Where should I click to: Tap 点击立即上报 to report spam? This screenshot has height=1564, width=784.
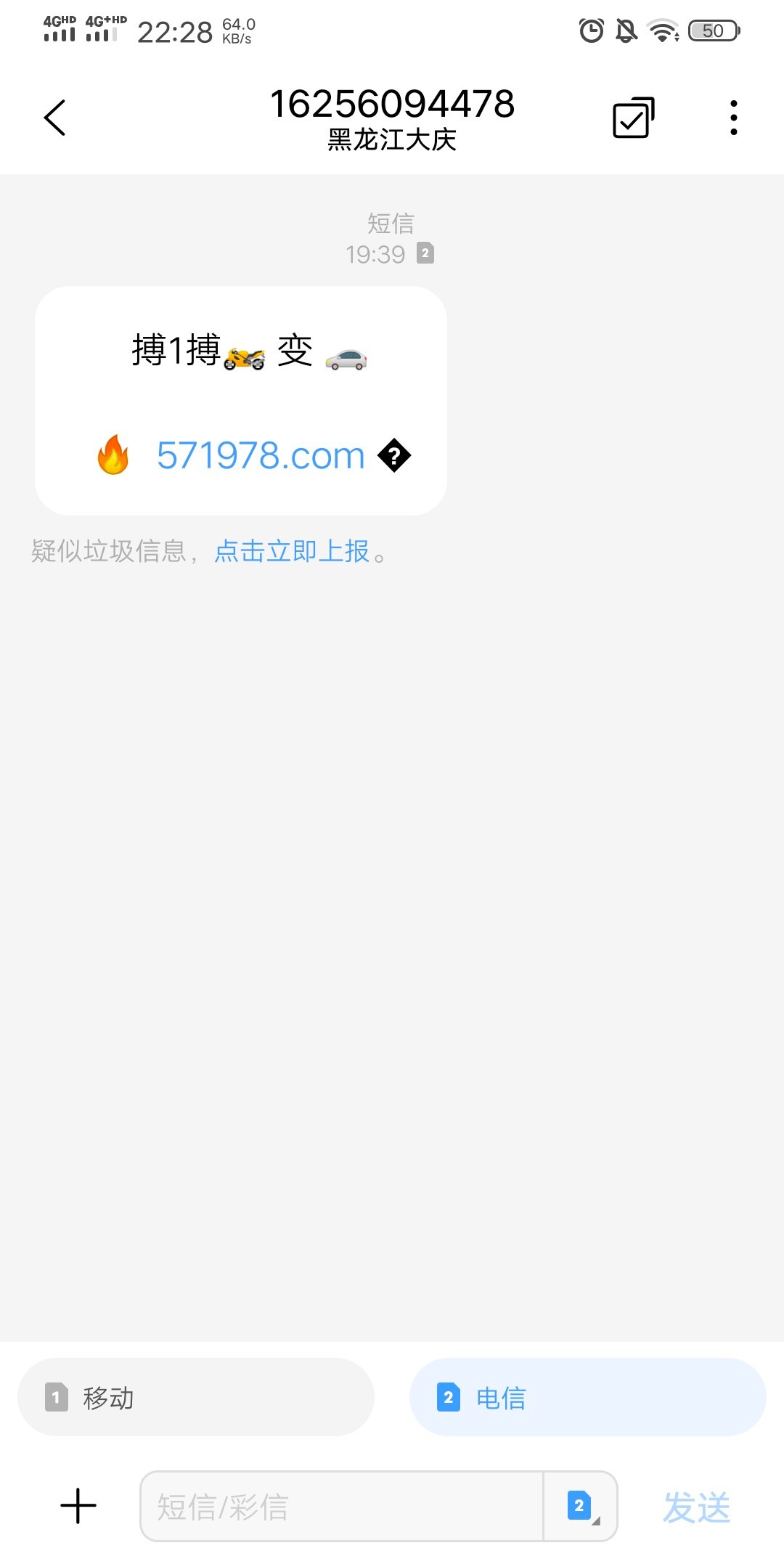(292, 551)
